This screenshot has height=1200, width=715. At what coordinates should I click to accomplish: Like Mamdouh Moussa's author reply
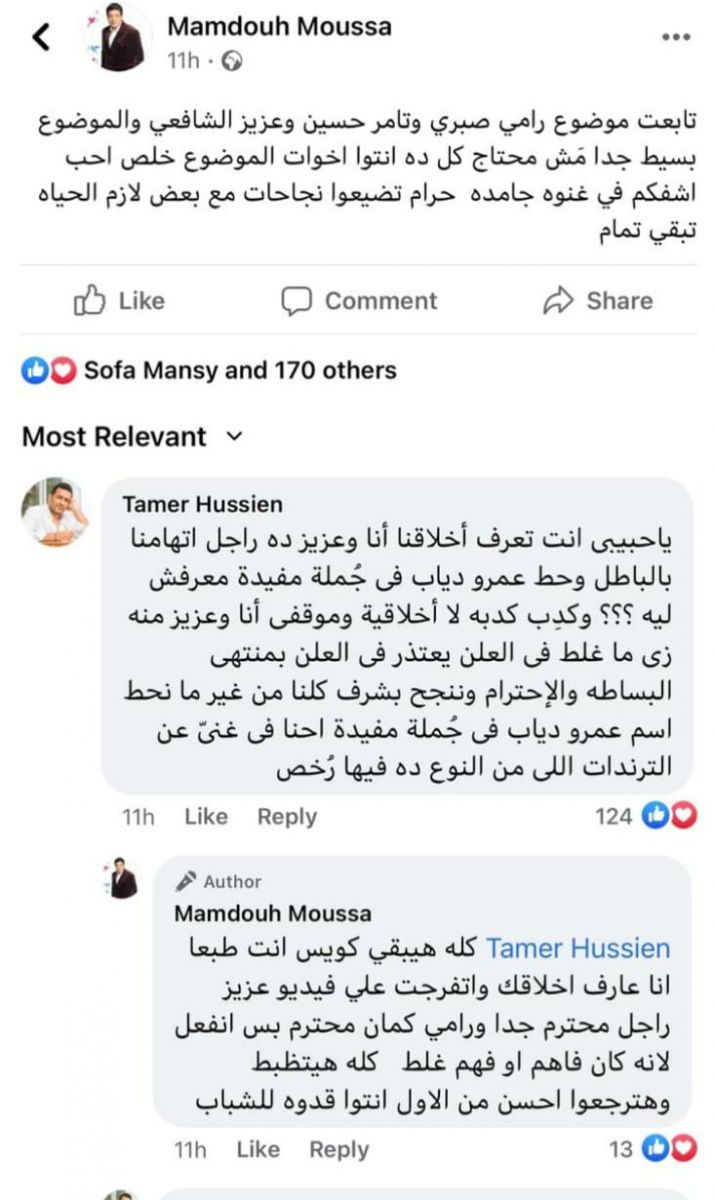pos(258,1150)
